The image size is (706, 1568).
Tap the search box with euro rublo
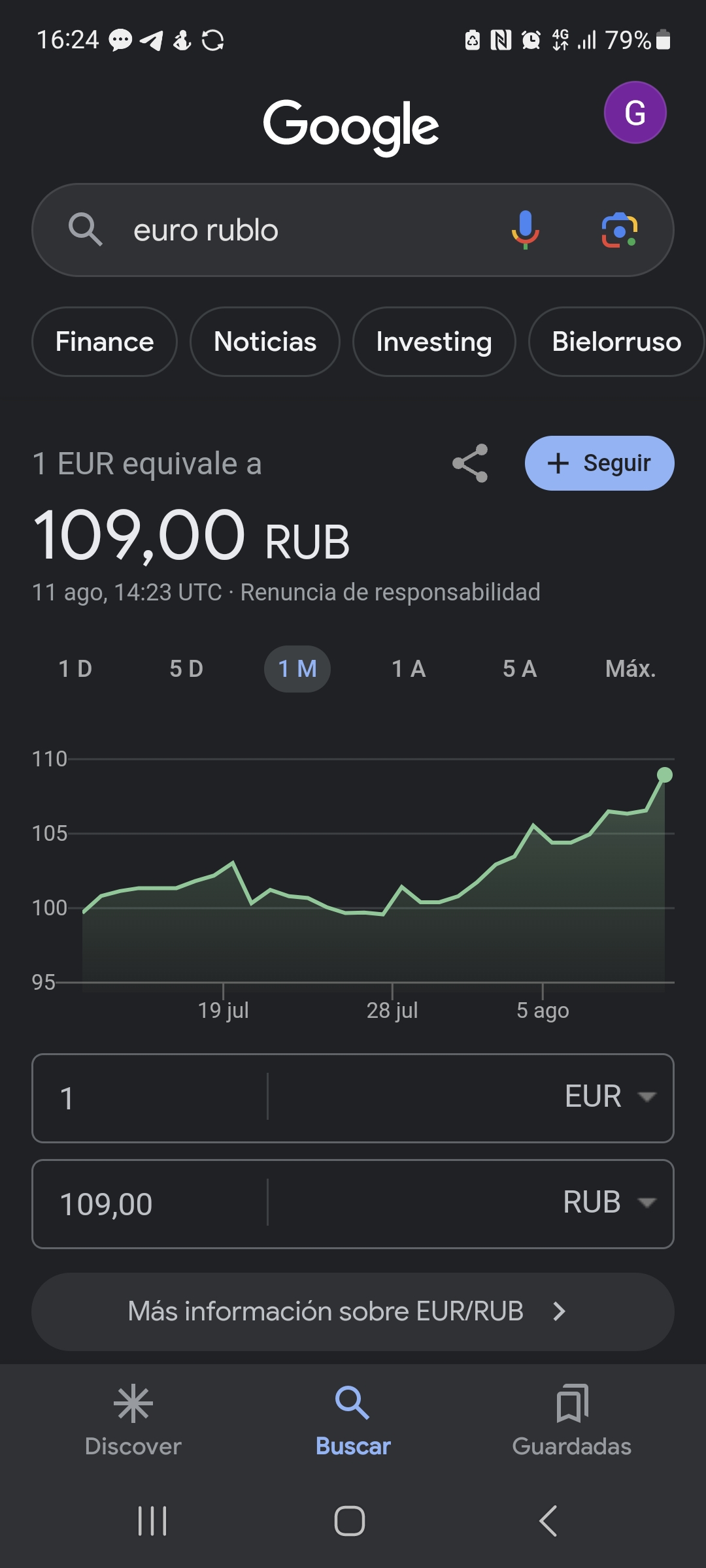click(x=294, y=230)
